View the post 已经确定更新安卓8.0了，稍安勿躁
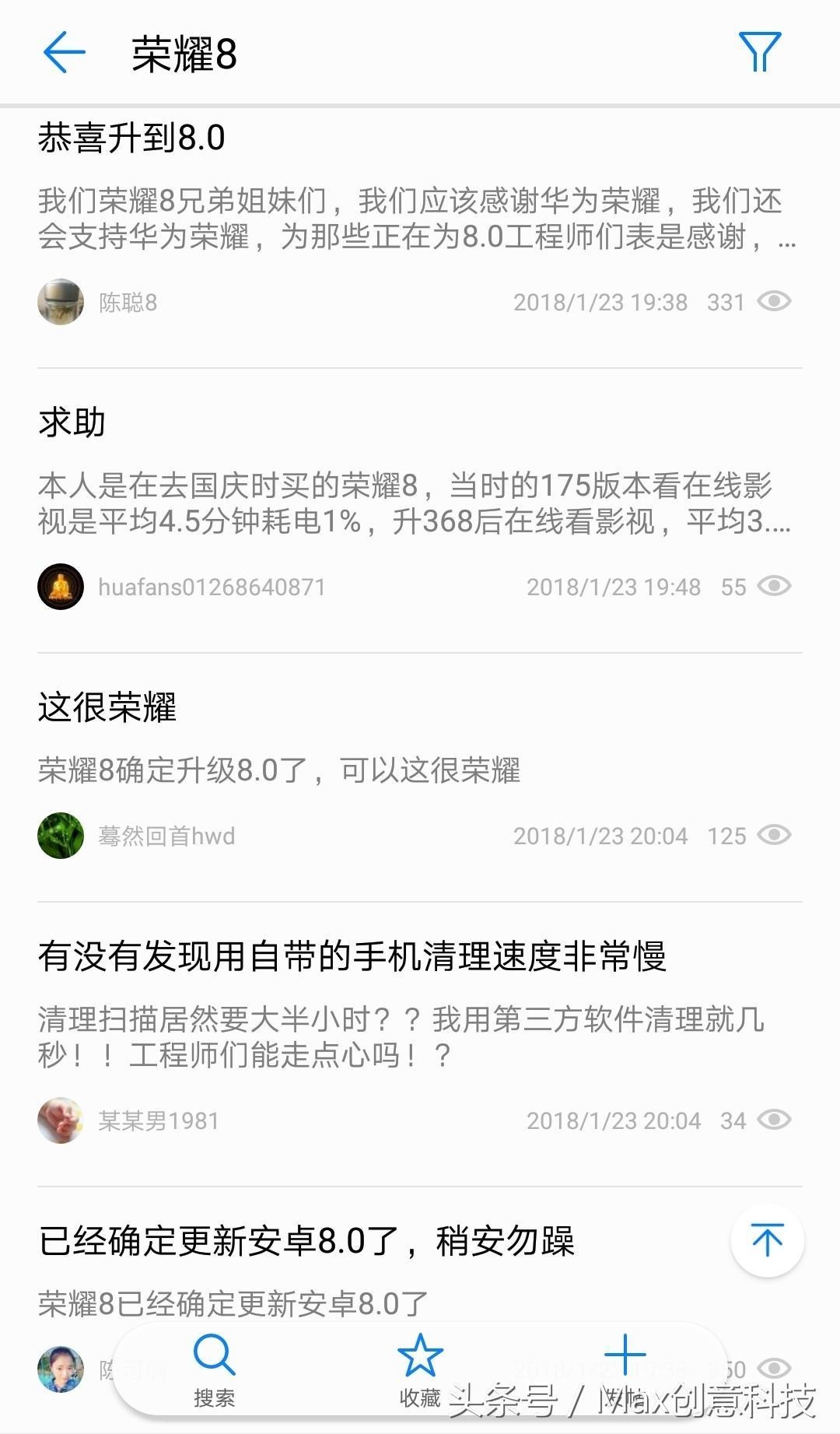The height and width of the screenshot is (1434, 840). [306, 1241]
